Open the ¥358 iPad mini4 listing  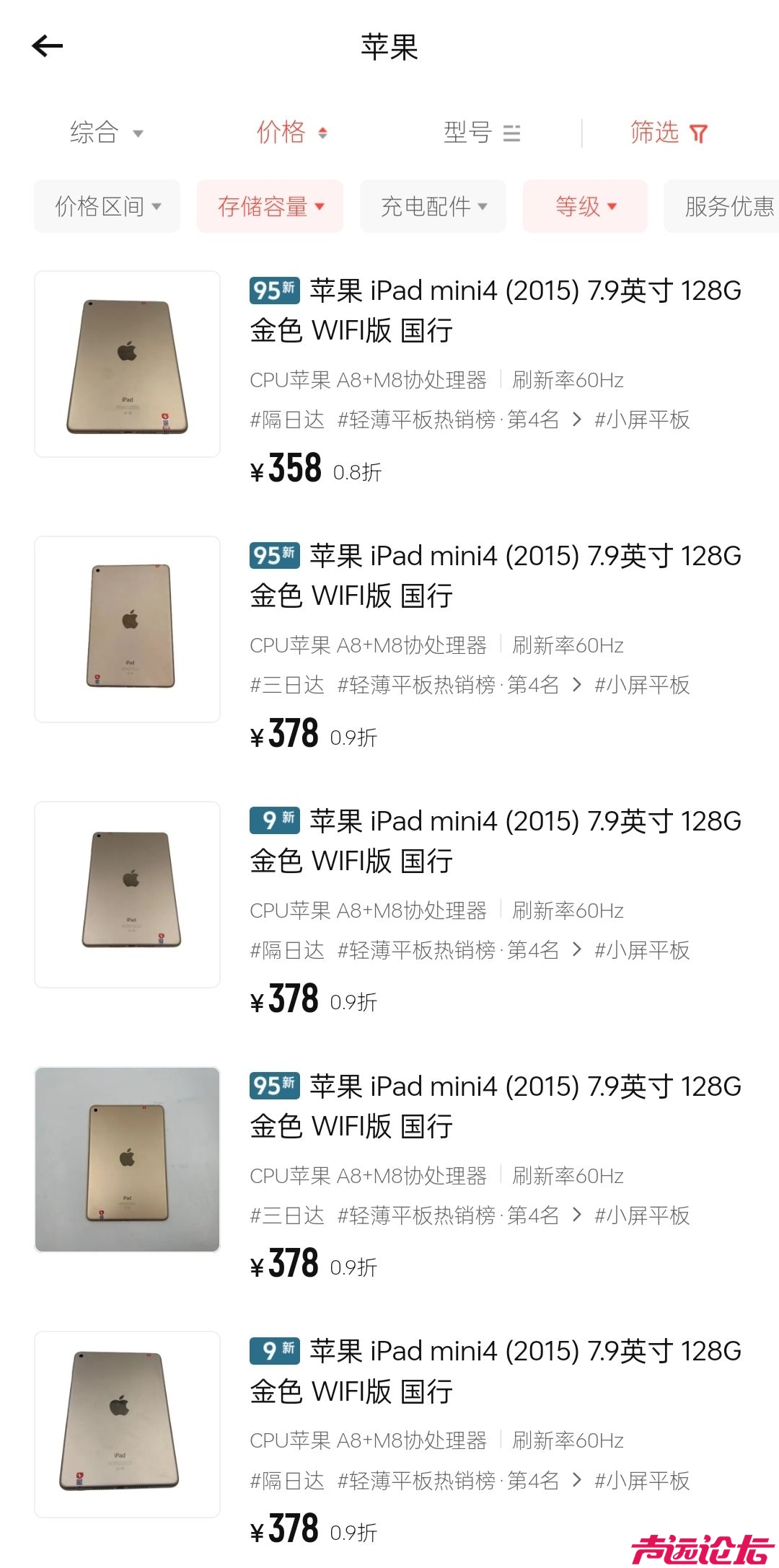pyautogui.click(x=495, y=310)
